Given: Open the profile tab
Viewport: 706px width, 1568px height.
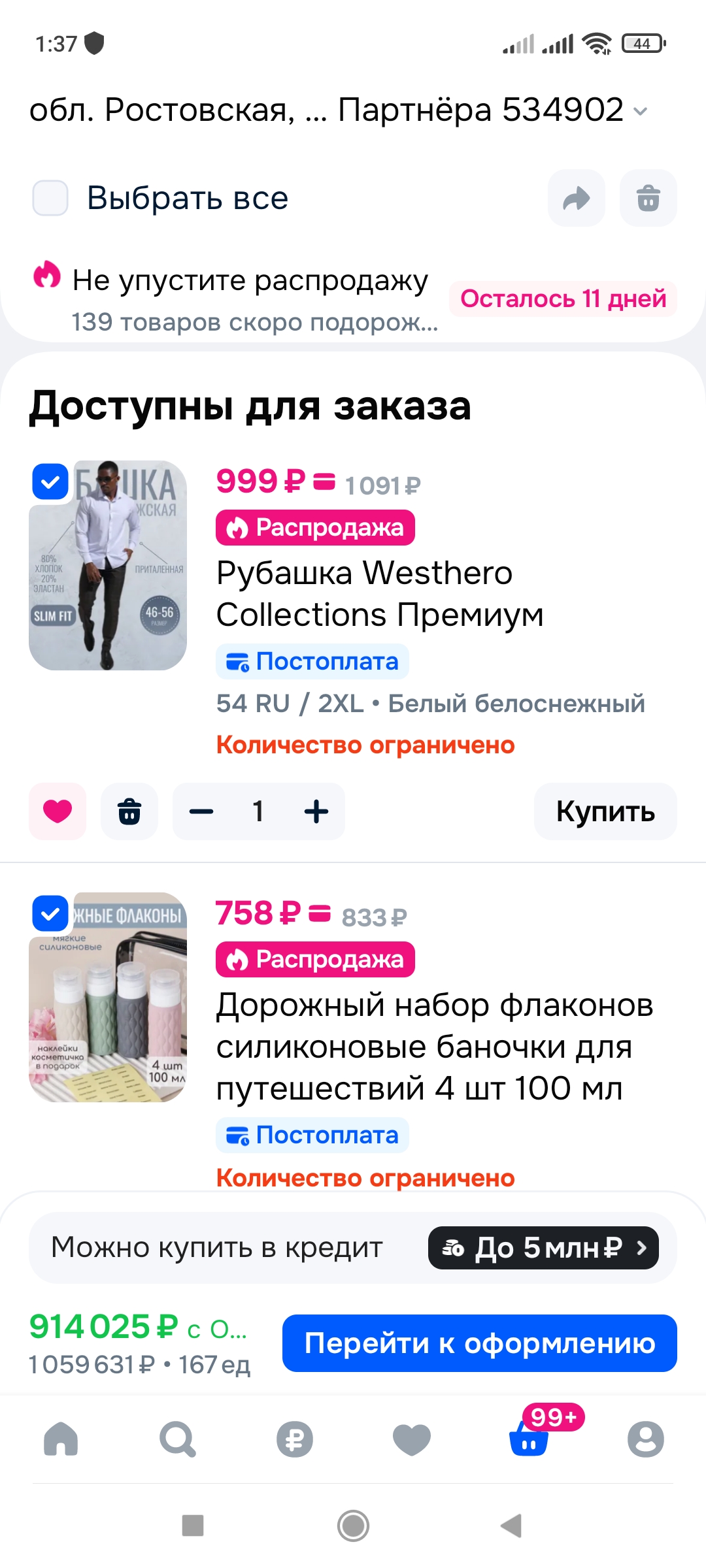Looking at the screenshot, I should pos(645,1439).
